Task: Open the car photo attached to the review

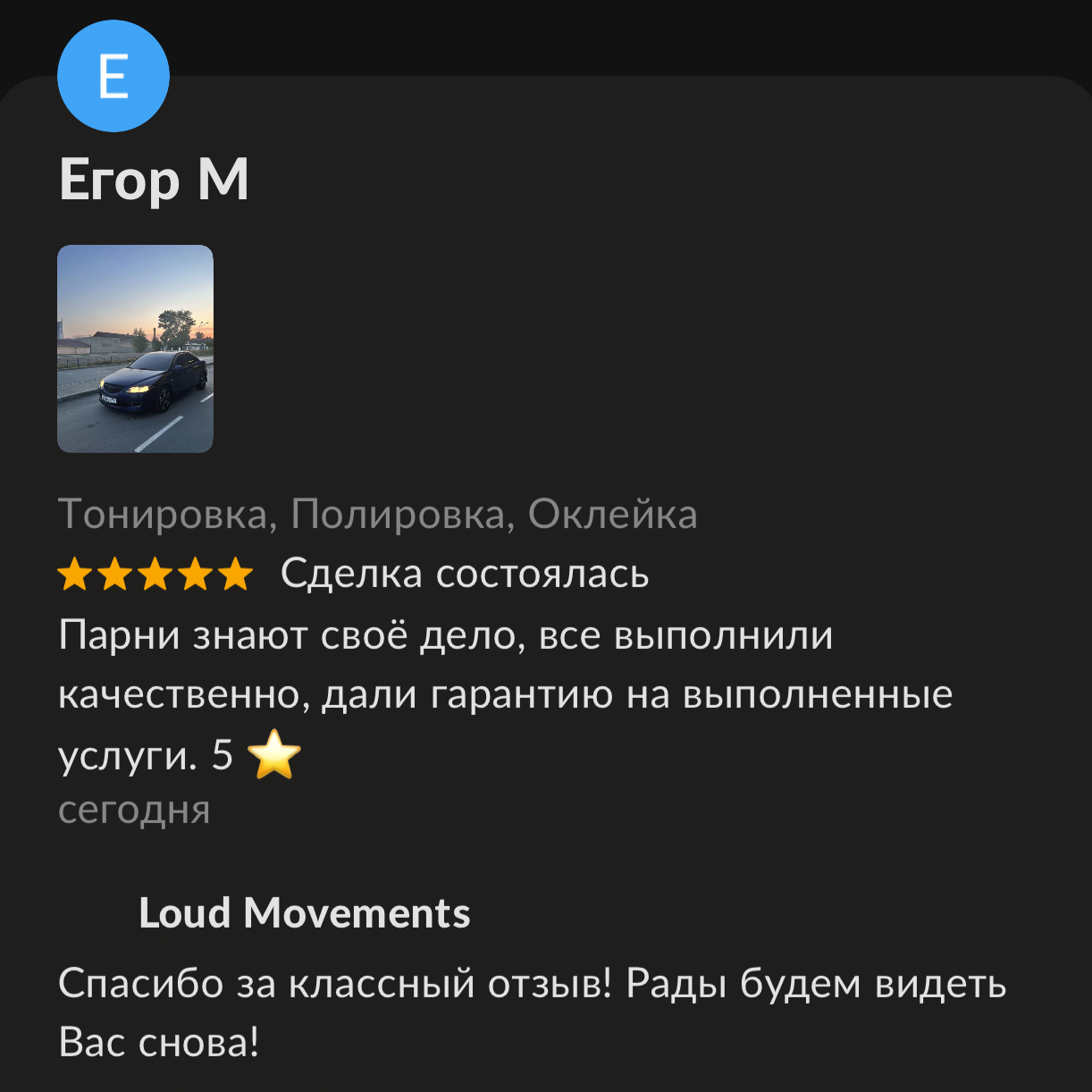Action: click(x=135, y=349)
